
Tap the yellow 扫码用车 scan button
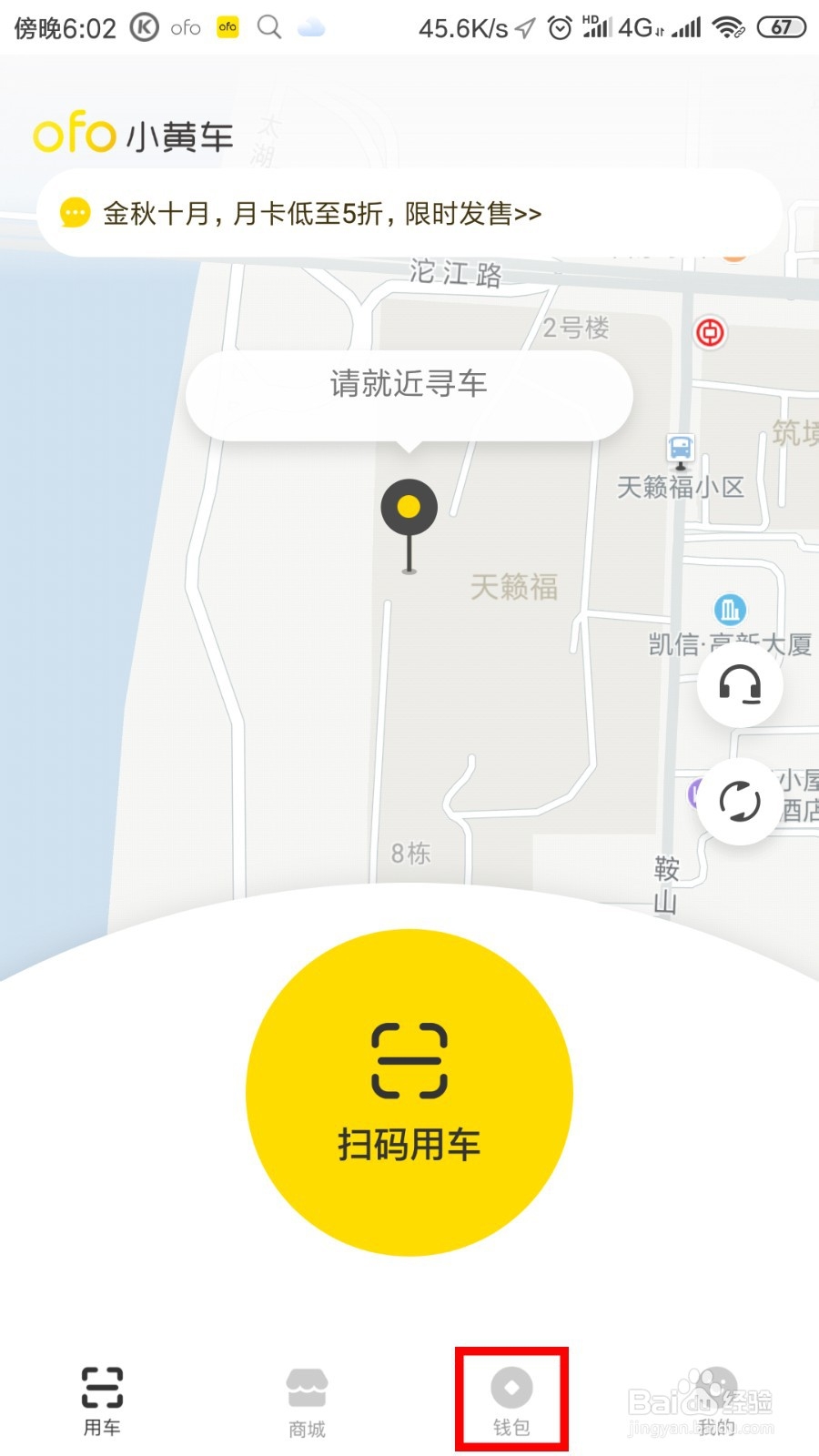409,1092
